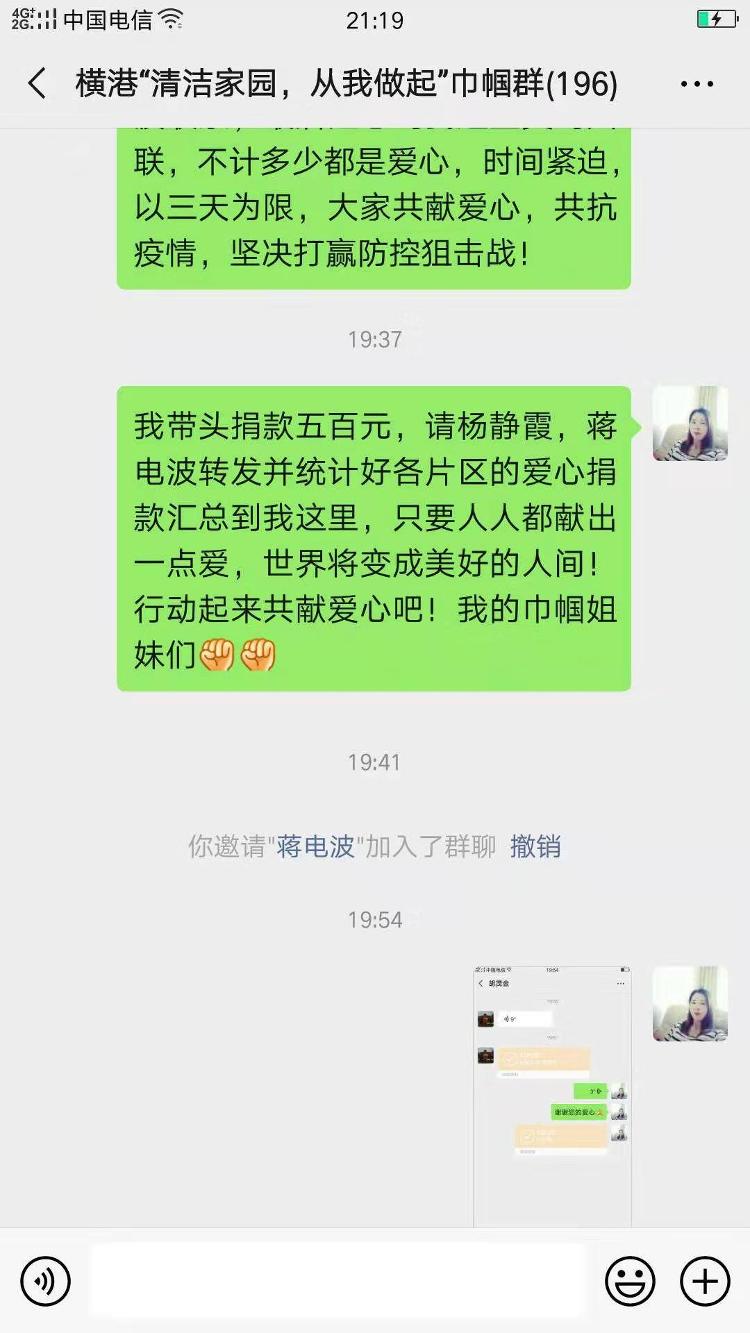Screen dimensions: 750x1333
Task: Open the plus attachments menu
Action: pyautogui.click(x=705, y=1281)
